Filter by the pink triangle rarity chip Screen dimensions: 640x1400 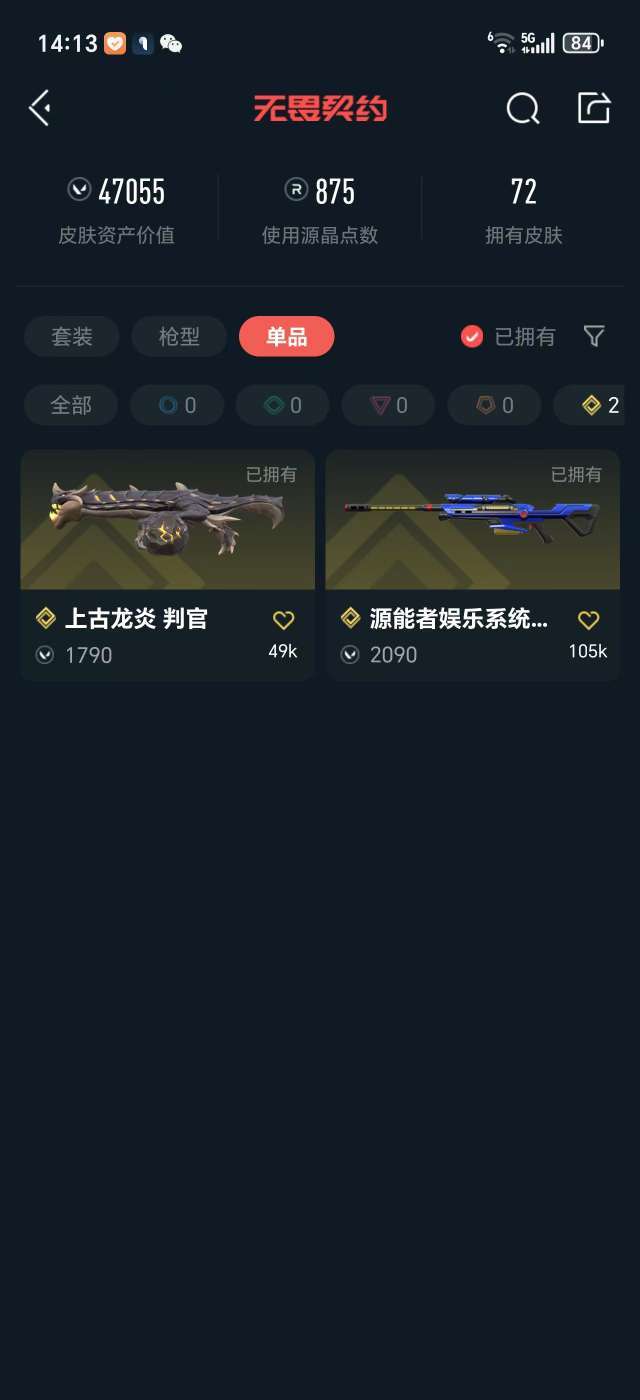[388, 405]
